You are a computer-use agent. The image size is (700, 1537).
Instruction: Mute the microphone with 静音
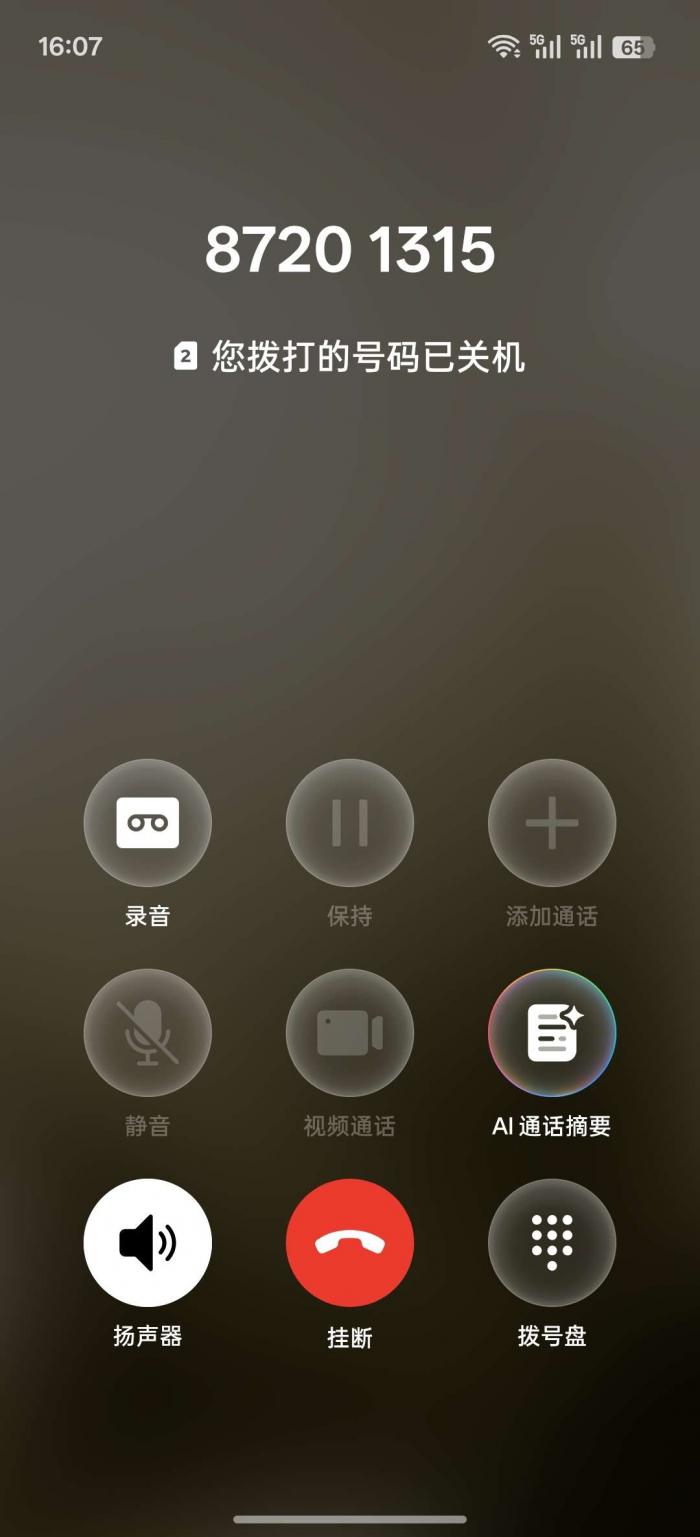tap(148, 1033)
